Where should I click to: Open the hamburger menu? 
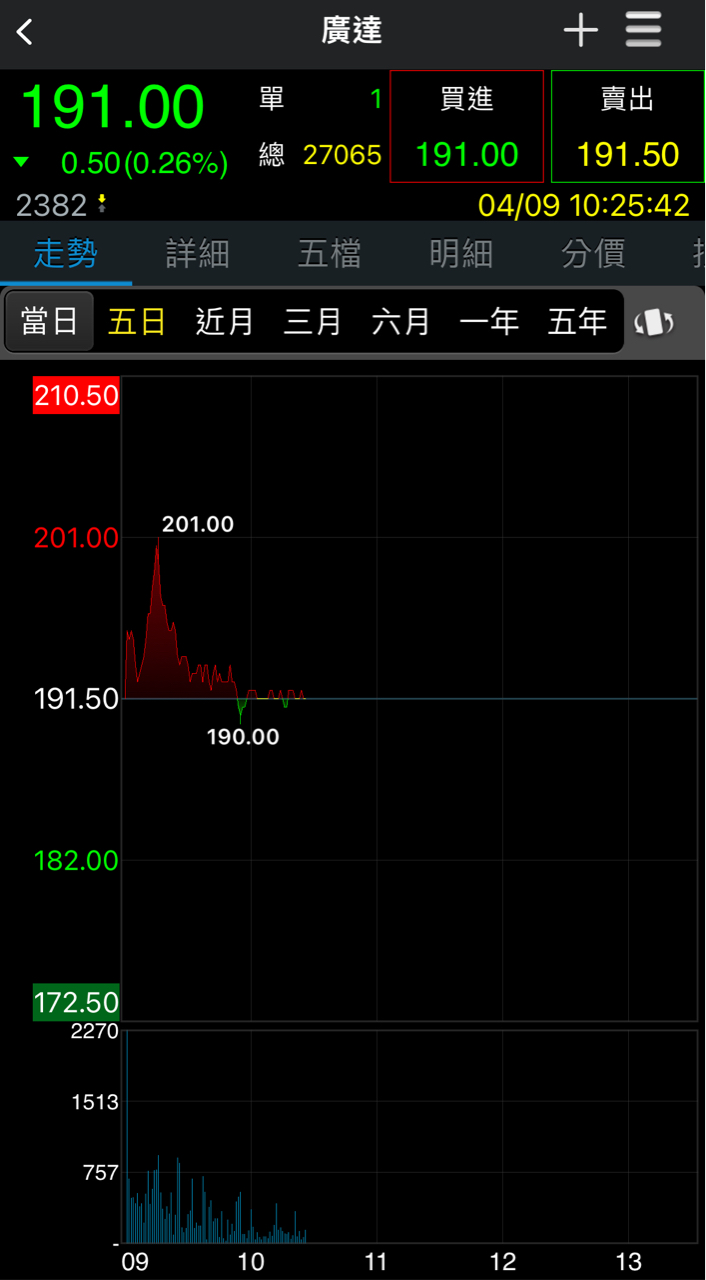(643, 31)
